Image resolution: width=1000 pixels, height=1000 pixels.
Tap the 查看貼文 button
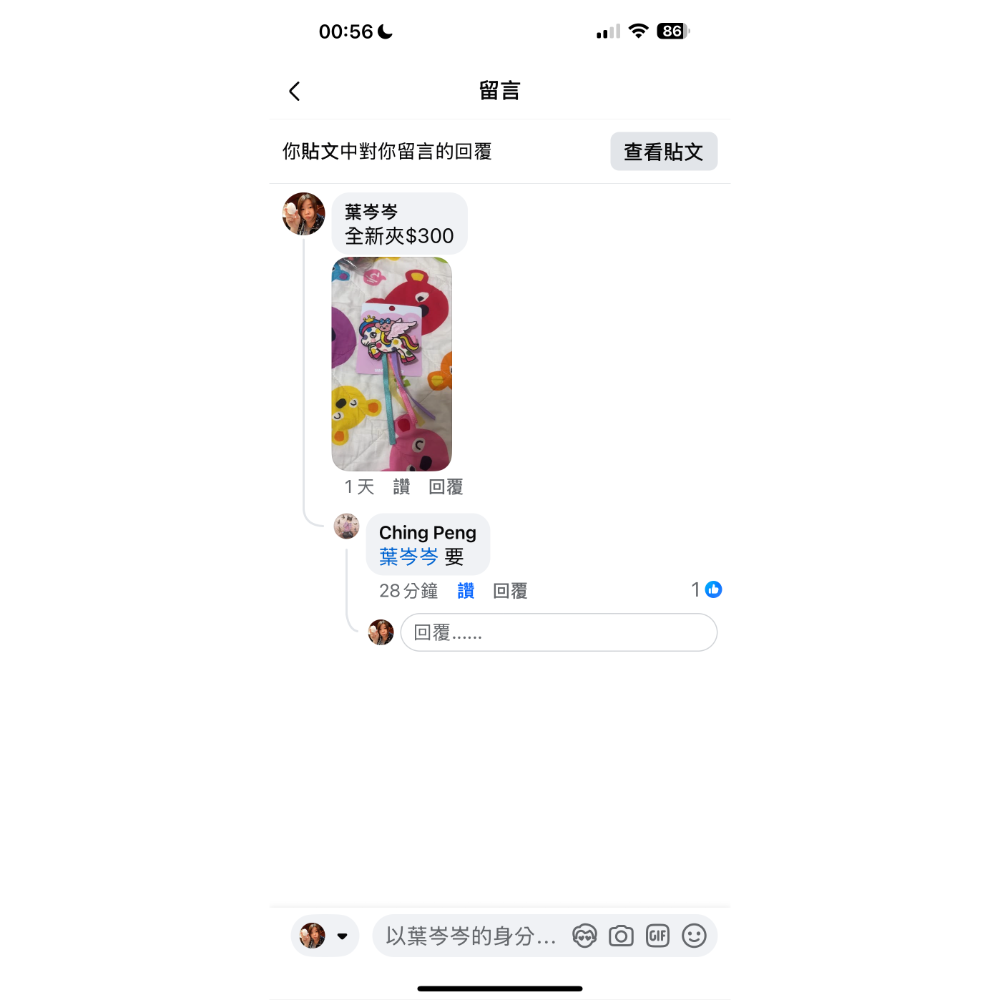point(663,152)
